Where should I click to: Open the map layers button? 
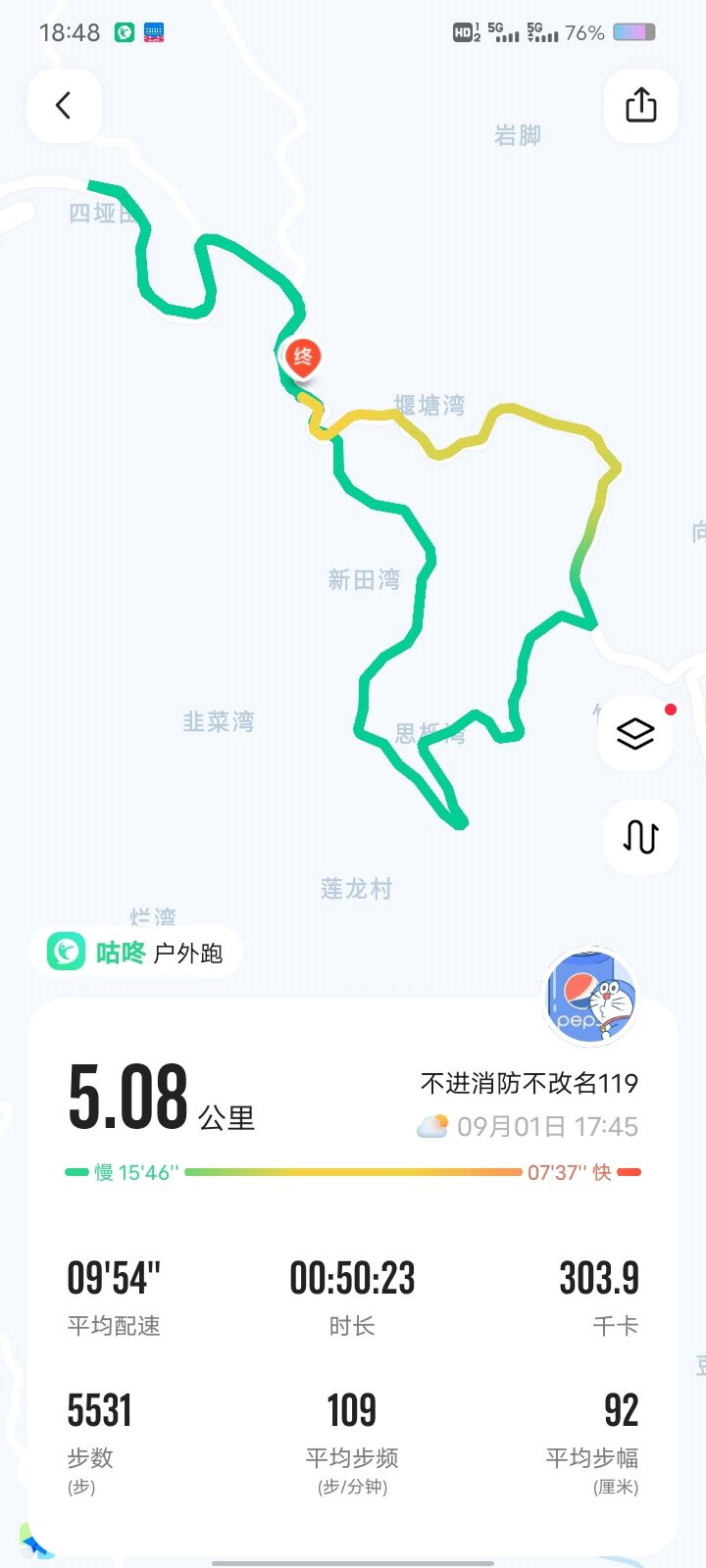coord(635,733)
